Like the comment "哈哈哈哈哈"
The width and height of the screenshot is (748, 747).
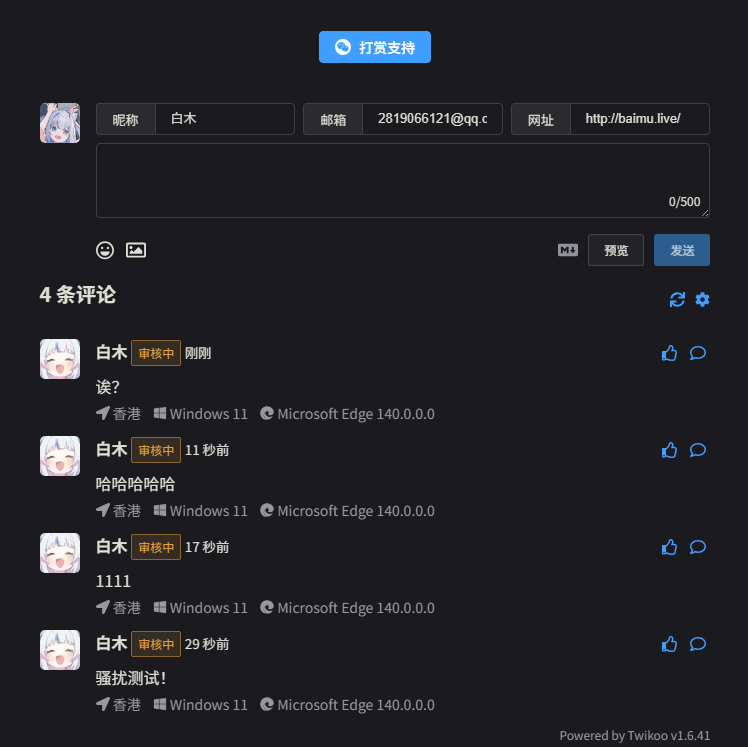[x=670, y=450]
